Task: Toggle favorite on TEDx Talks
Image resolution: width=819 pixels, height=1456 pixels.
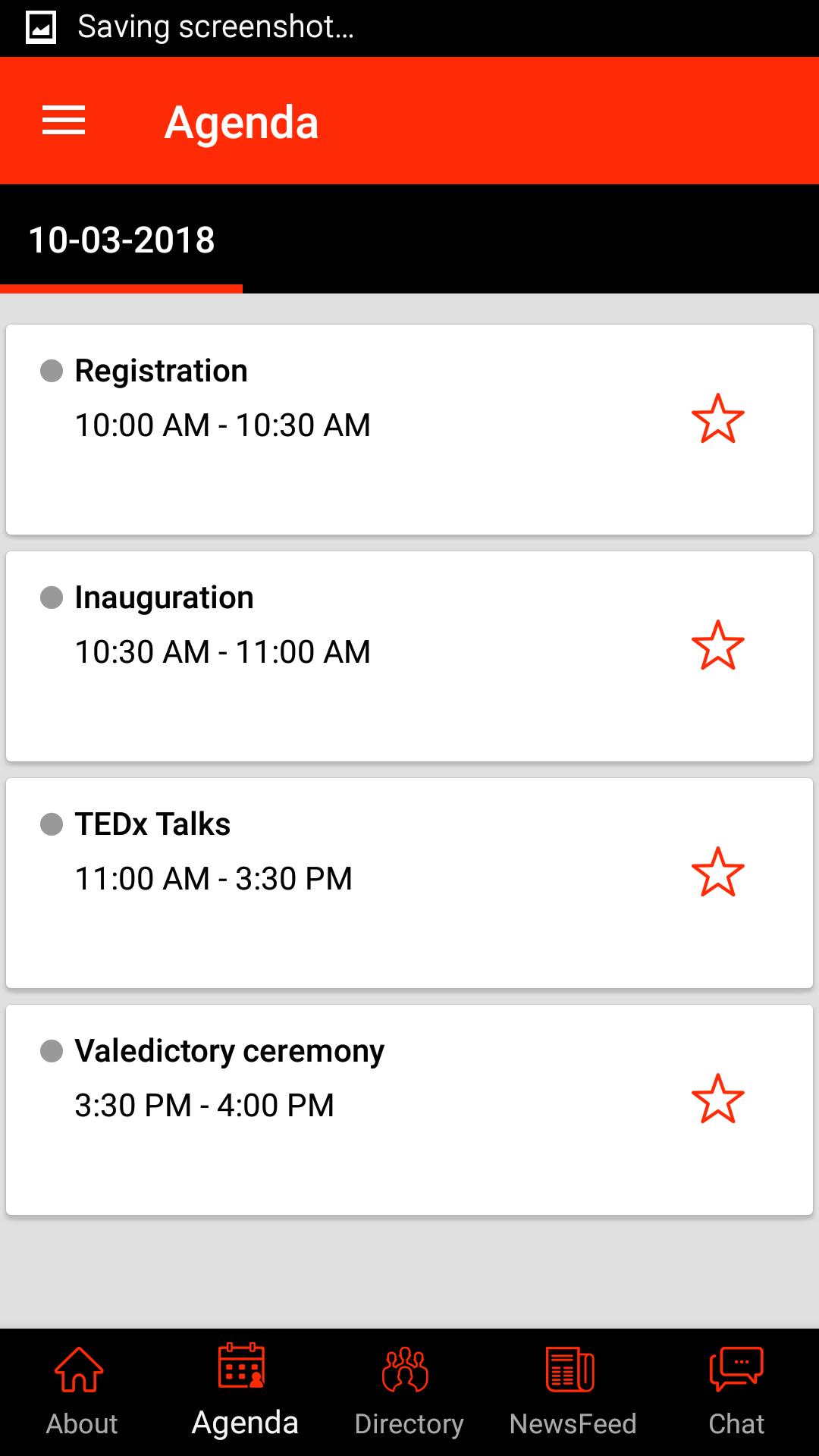Action: (x=717, y=873)
